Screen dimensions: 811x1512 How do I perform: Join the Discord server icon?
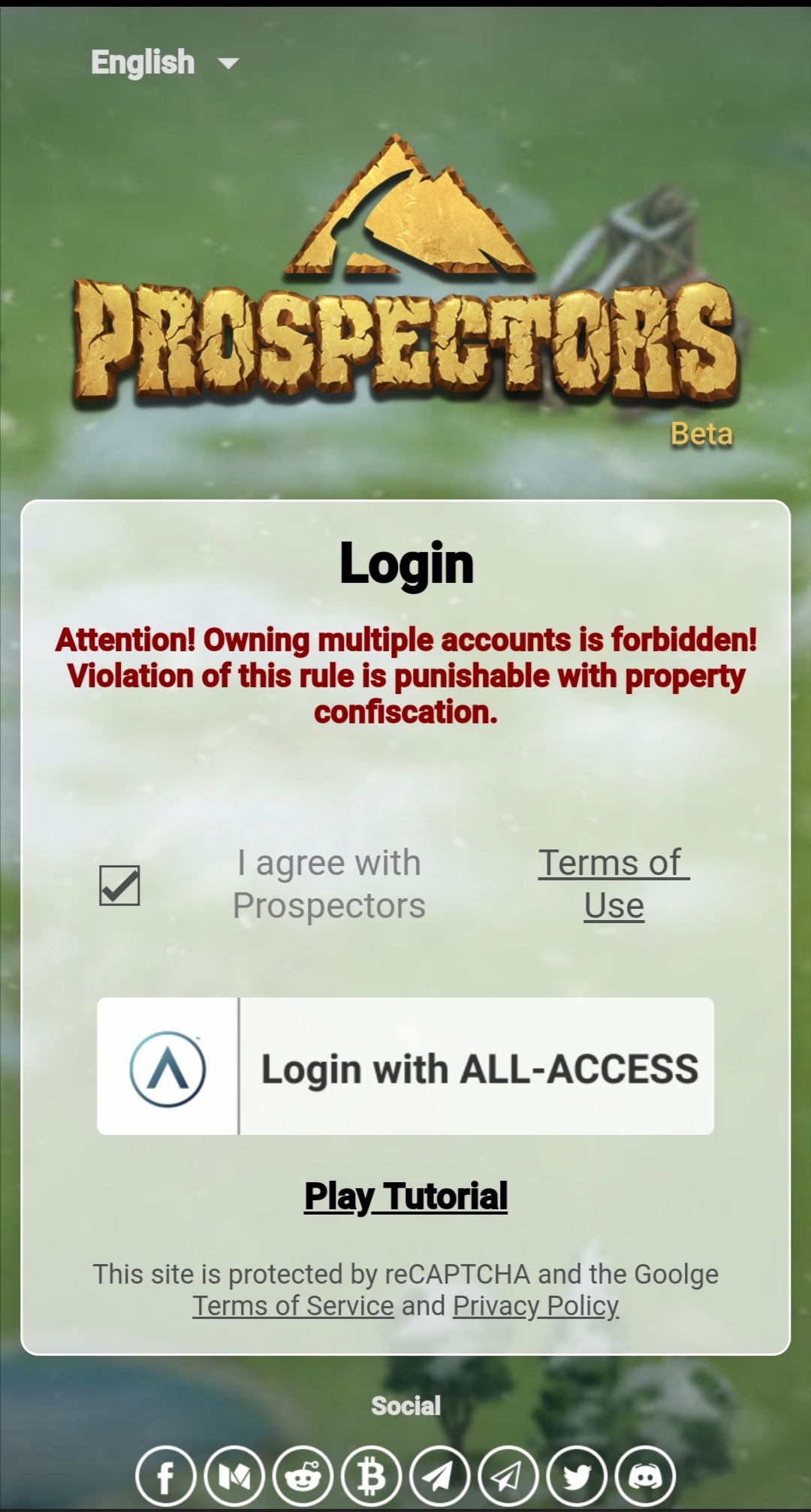pos(644,1476)
